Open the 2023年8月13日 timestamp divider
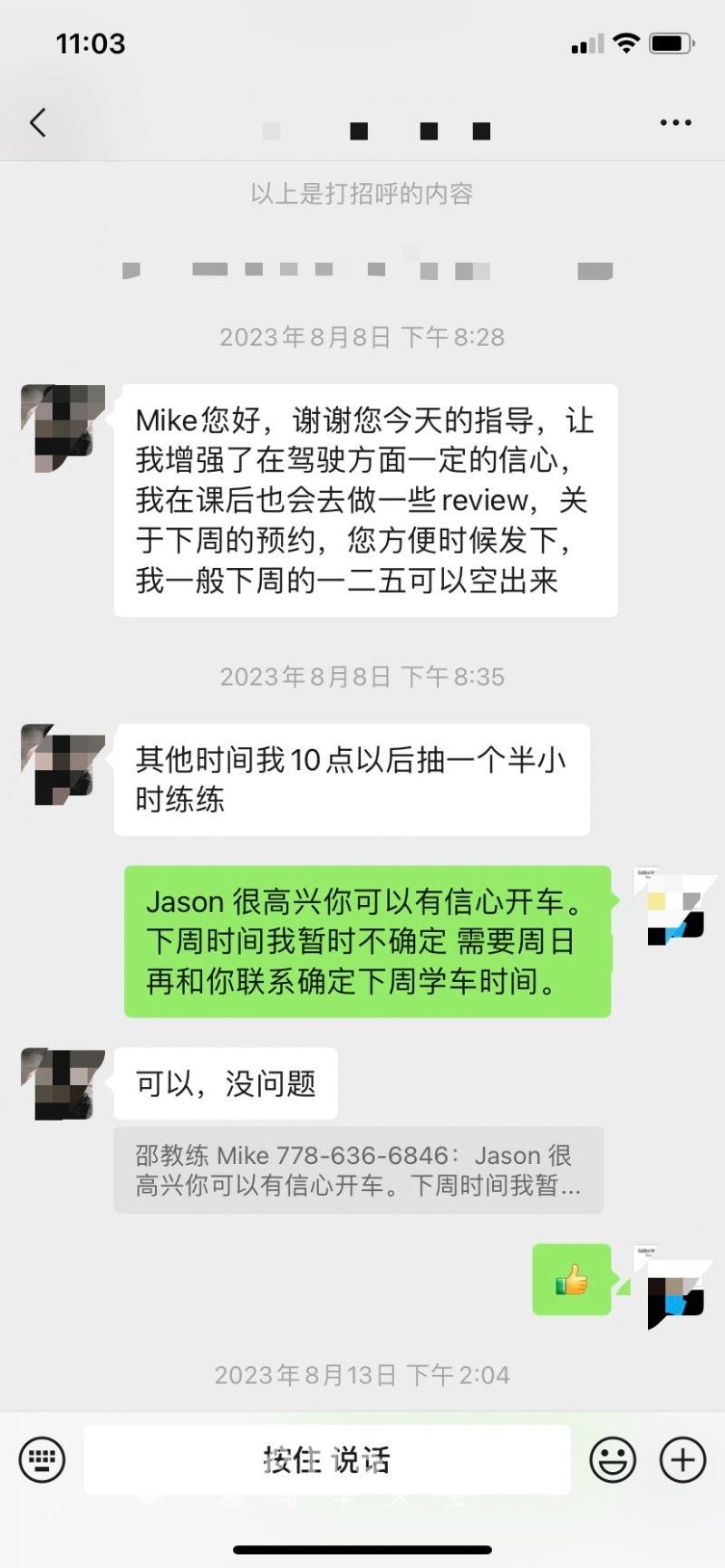Screen dimensions: 725x1568 [362, 1374]
